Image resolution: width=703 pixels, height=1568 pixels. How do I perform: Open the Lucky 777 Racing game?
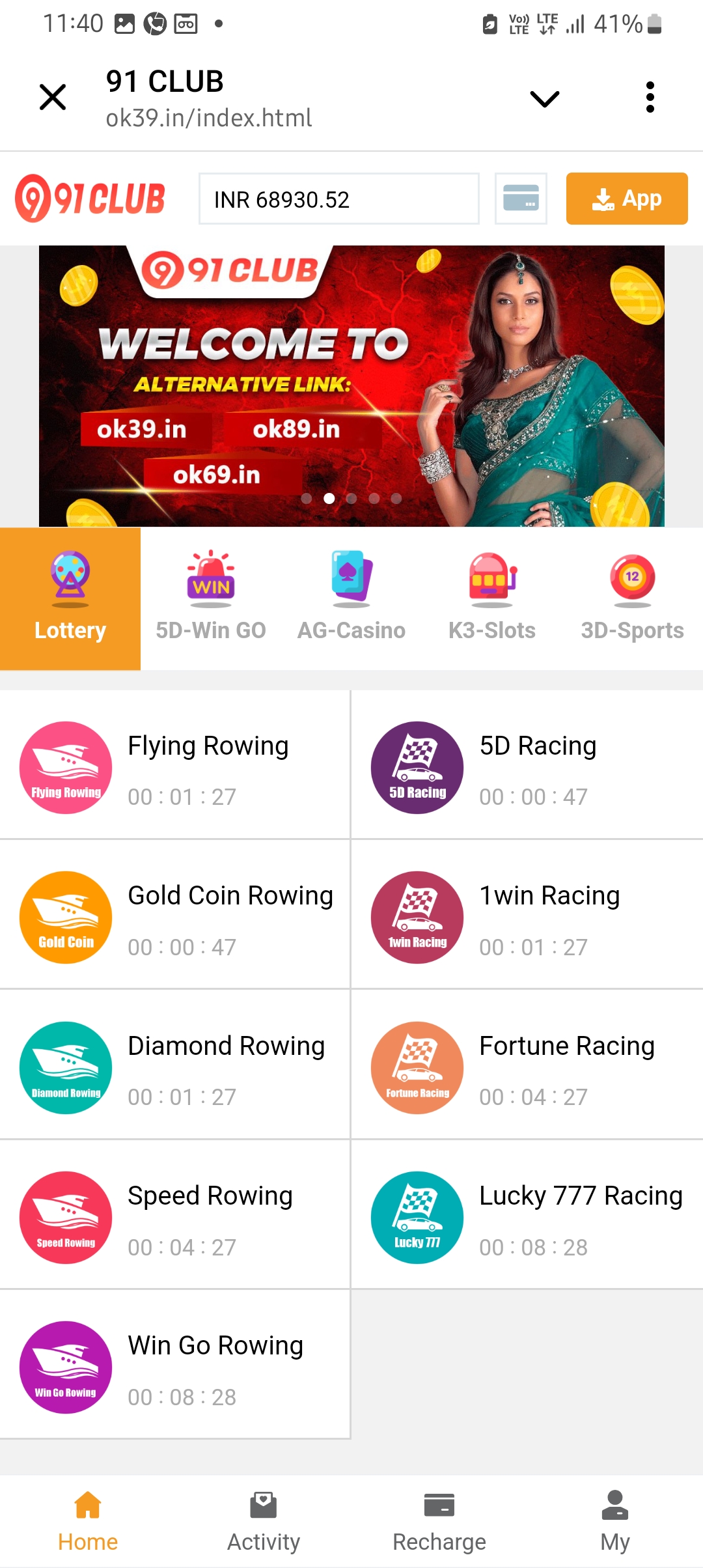pos(526,1216)
